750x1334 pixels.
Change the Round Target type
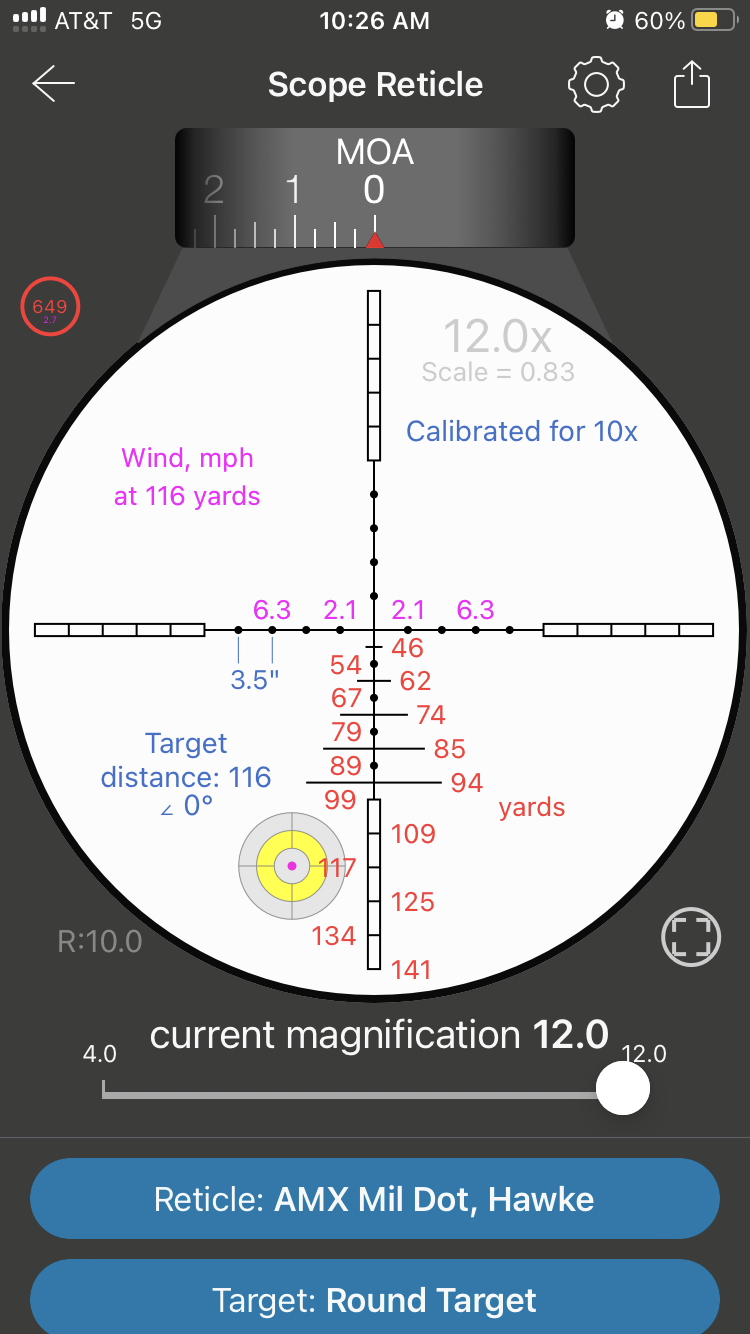click(375, 1298)
